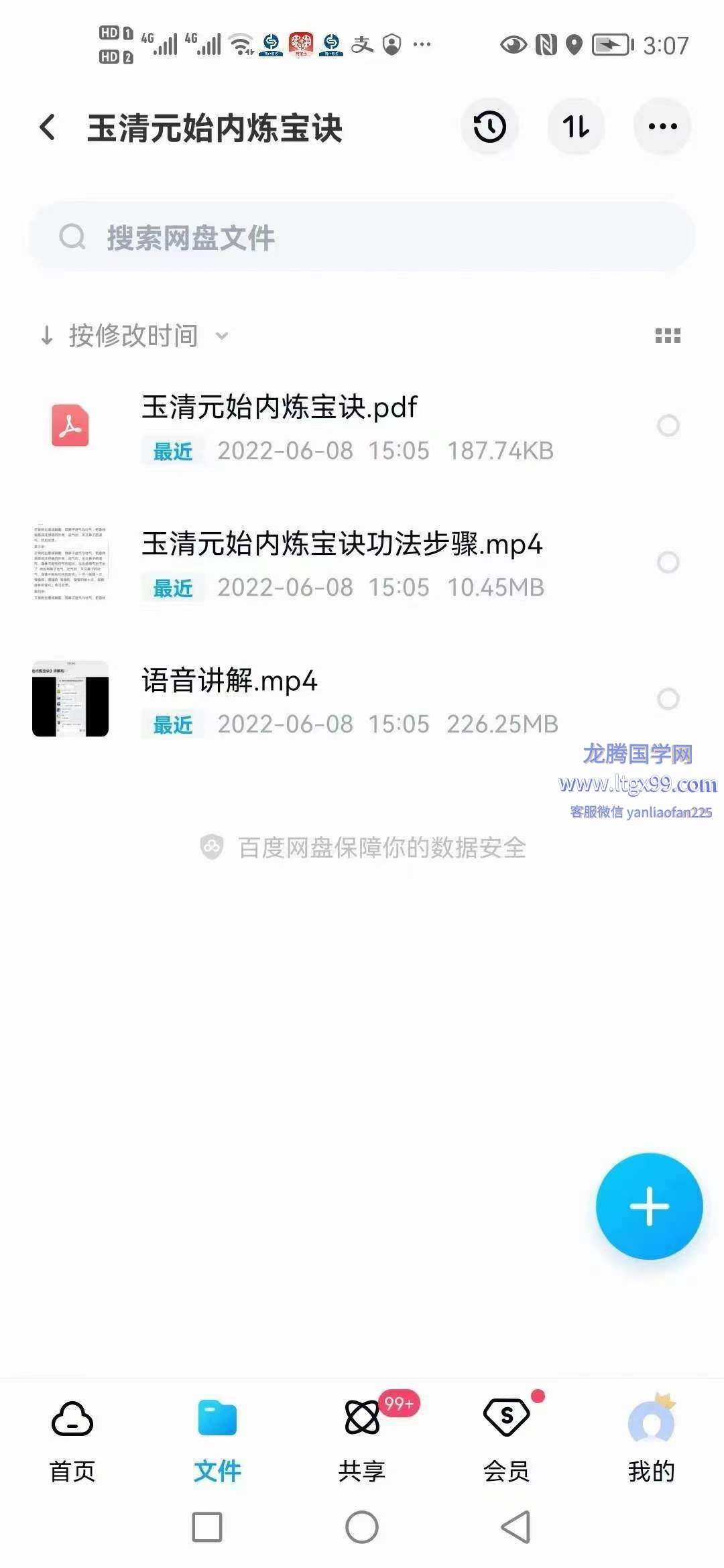Open 玉清元始内炼宝诀功法步骤.mp4 video
724x1568 pixels.
tap(342, 545)
